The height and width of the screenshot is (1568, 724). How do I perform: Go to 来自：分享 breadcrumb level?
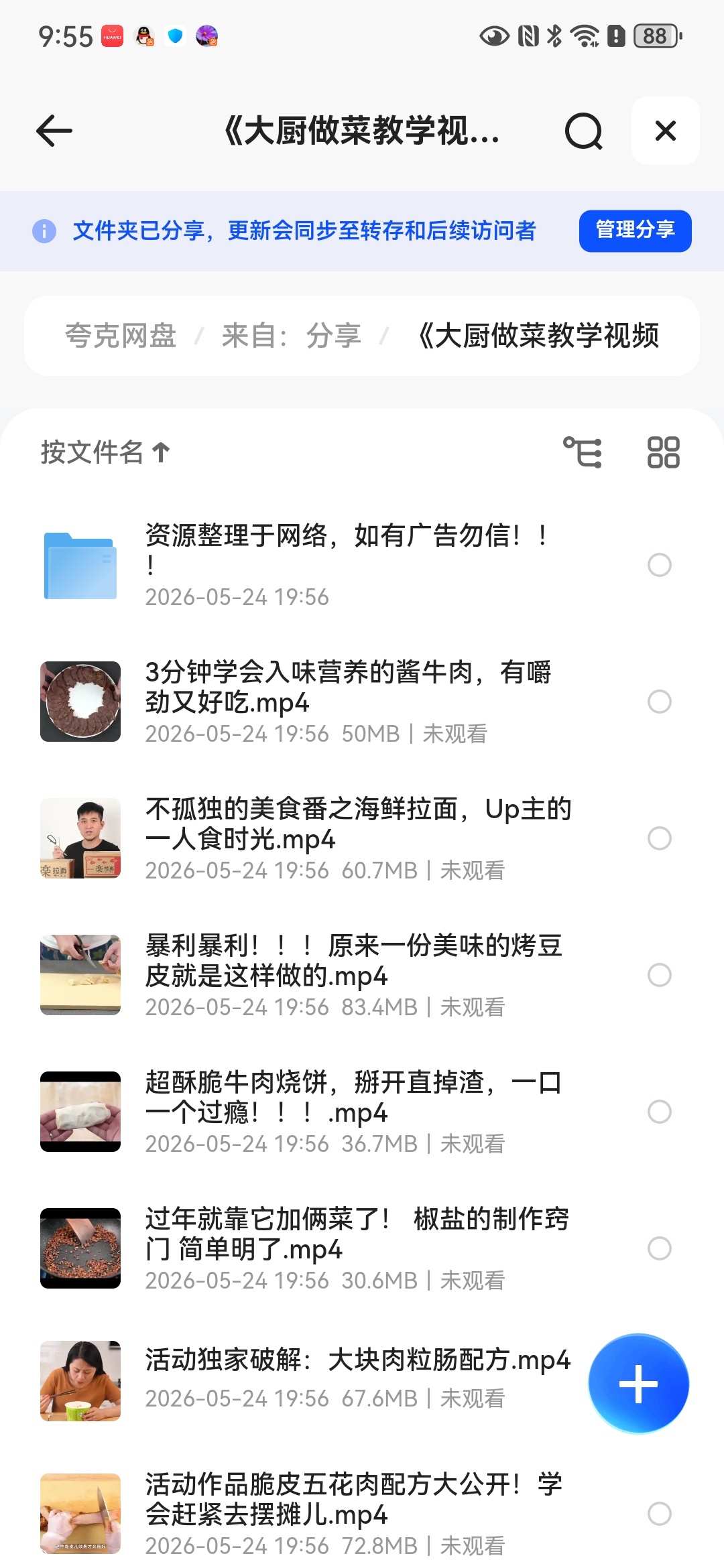[292, 336]
